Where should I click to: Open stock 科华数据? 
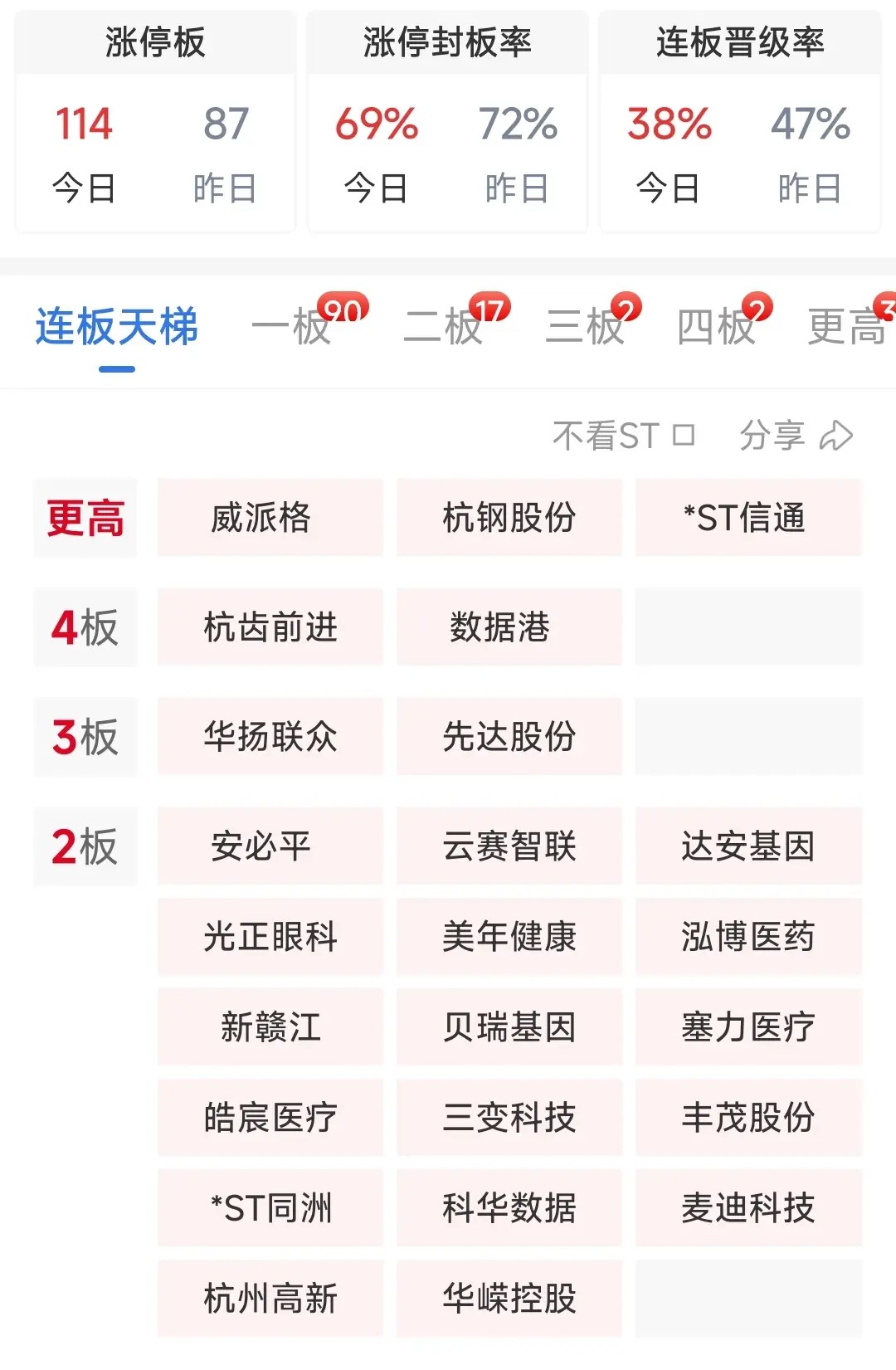(x=509, y=1208)
